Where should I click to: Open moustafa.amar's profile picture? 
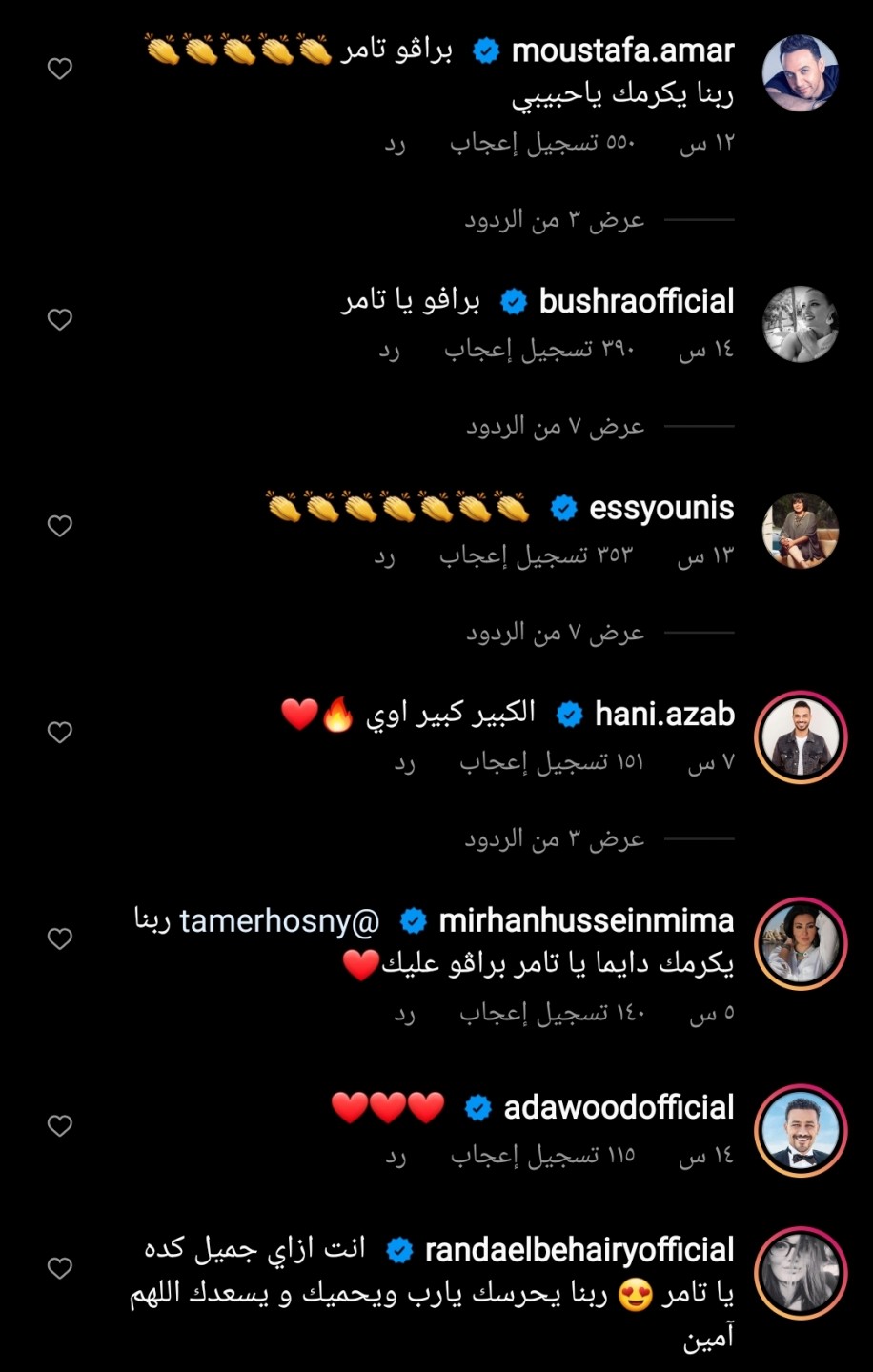[x=801, y=73]
